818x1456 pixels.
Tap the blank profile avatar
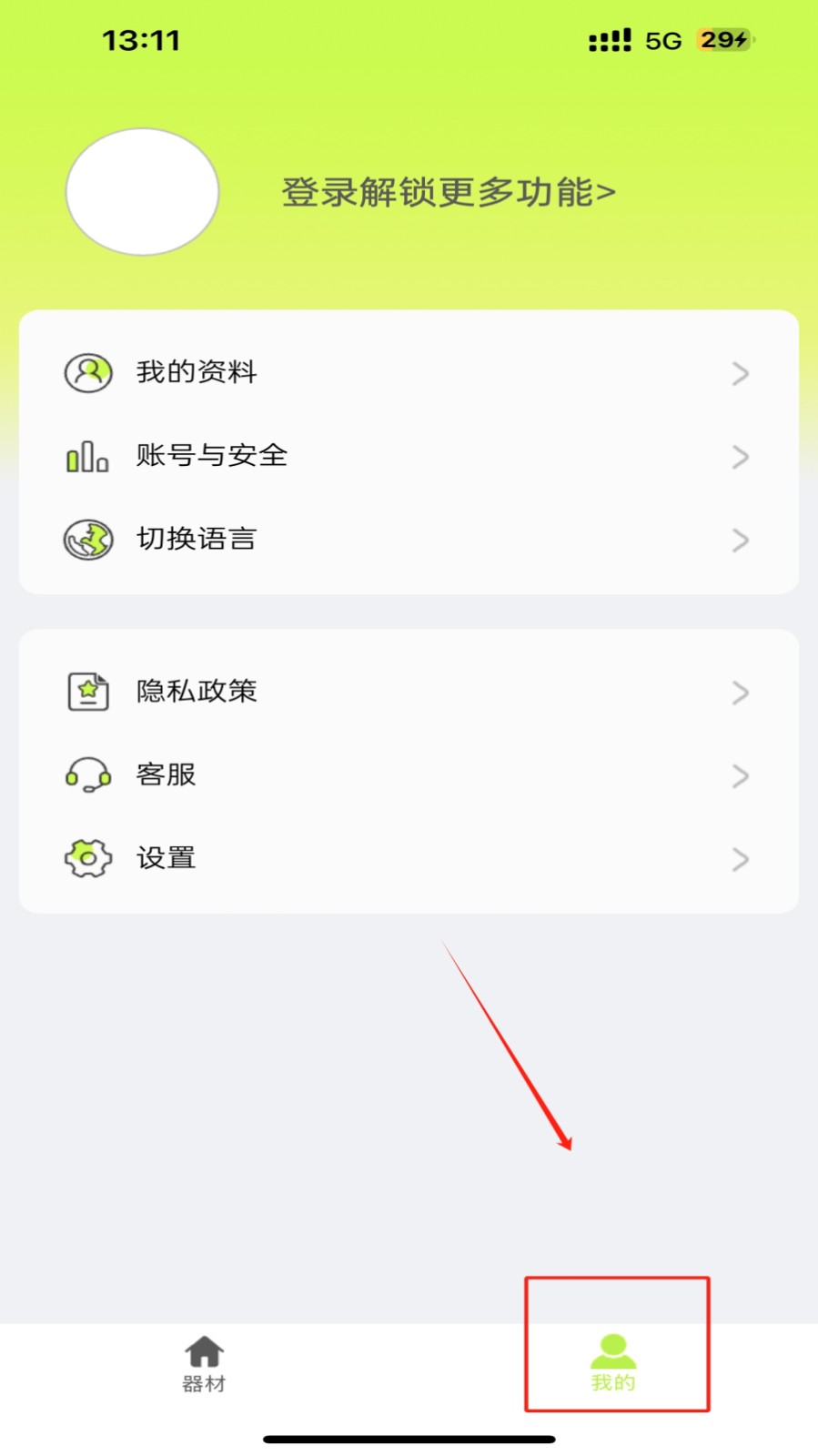click(142, 192)
